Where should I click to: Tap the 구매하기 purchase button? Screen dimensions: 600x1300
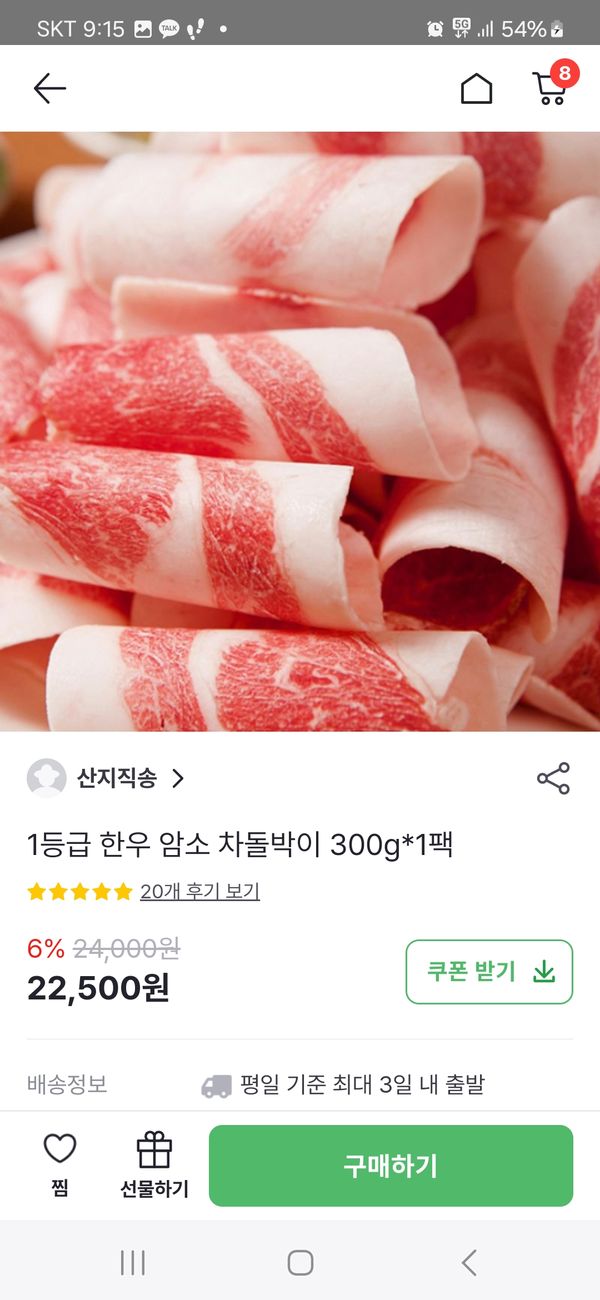coord(391,1166)
